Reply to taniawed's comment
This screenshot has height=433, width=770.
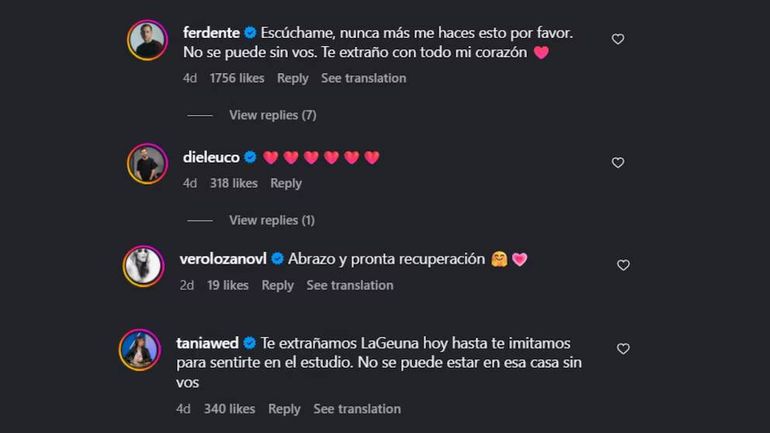[284, 409]
